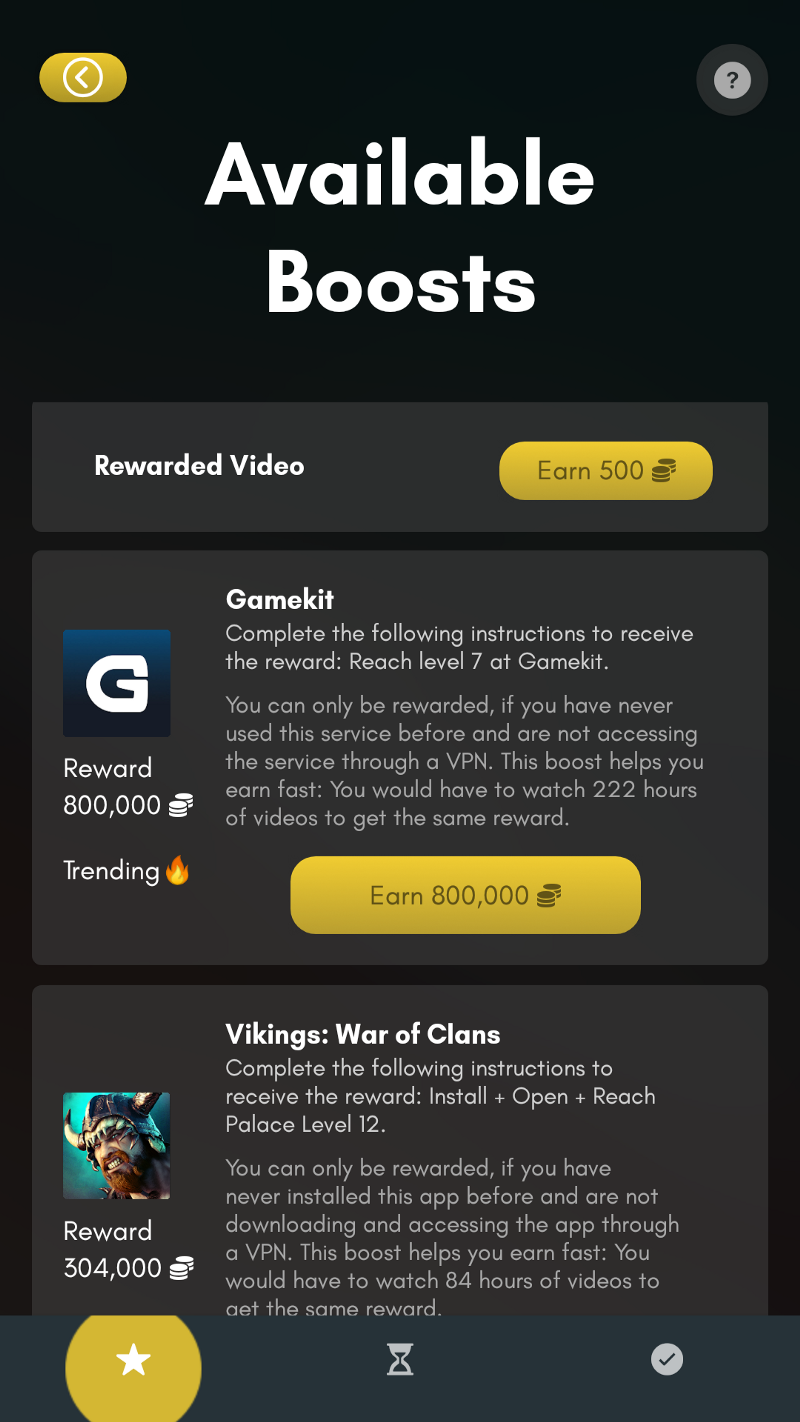Tap the Rewarded Video label

[199, 466]
